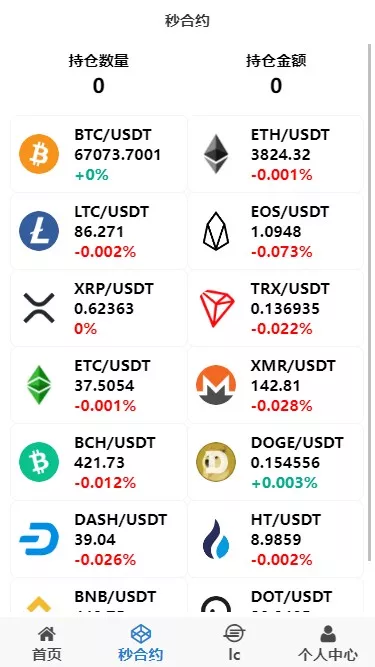
Task: Open the HT/USDT trading pair
Action: pyautogui.click(x=276, y=539)
